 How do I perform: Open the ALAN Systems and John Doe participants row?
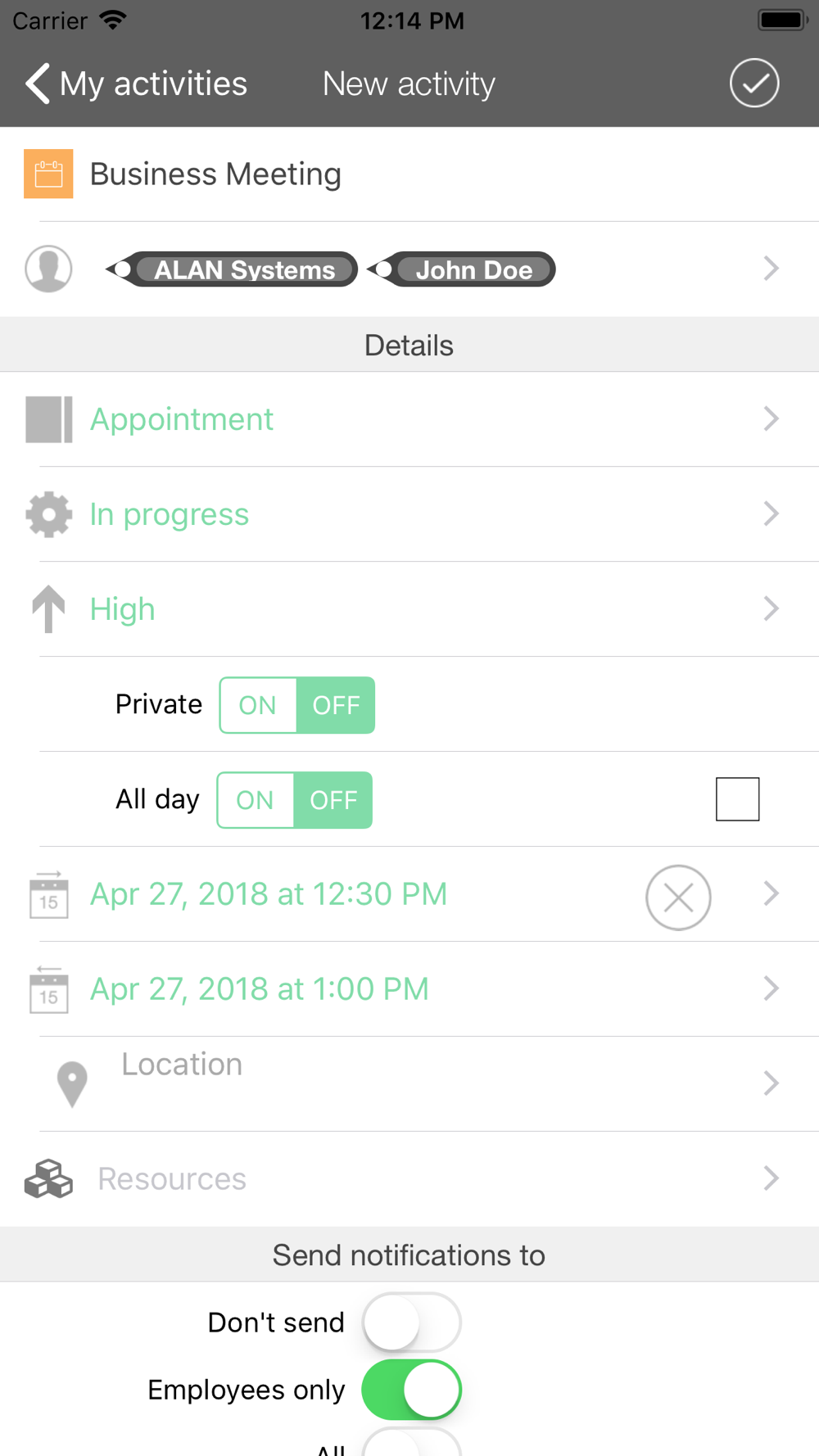click(409, 269)
